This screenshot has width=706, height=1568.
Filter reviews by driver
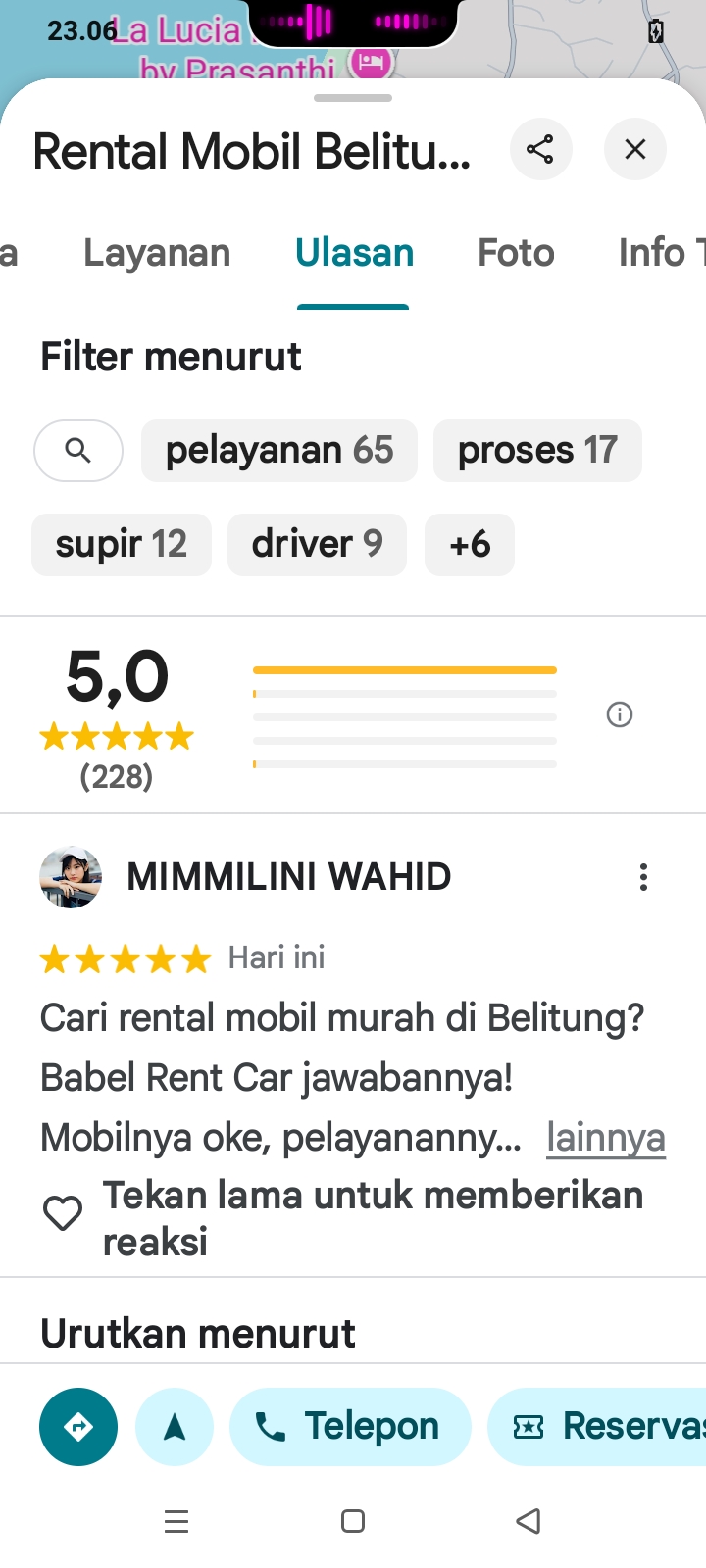click(317, 545)
